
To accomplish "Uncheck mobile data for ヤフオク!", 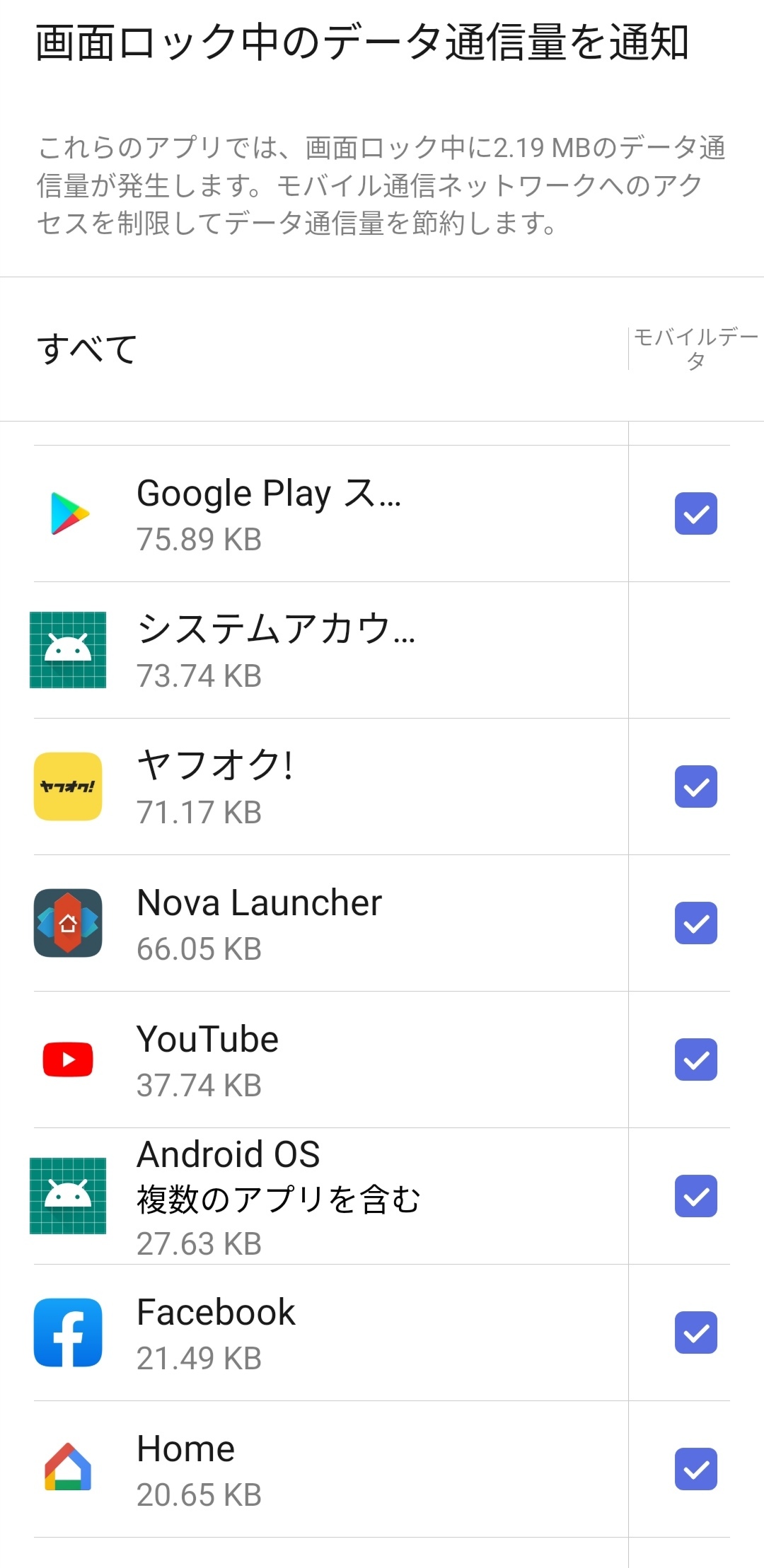I will coord(696,786).
